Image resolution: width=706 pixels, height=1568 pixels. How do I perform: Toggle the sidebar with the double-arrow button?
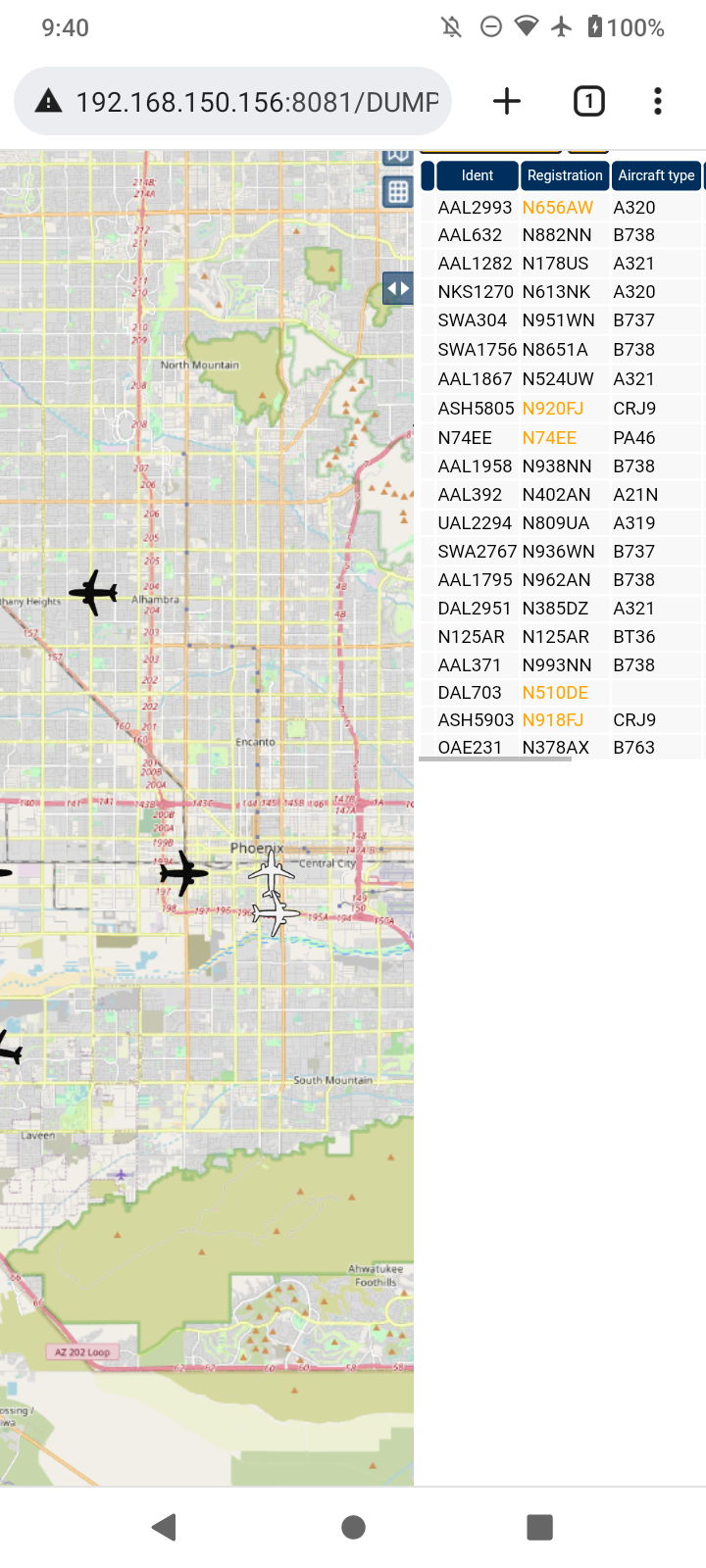pyautogui.click(x=398, y=288)
